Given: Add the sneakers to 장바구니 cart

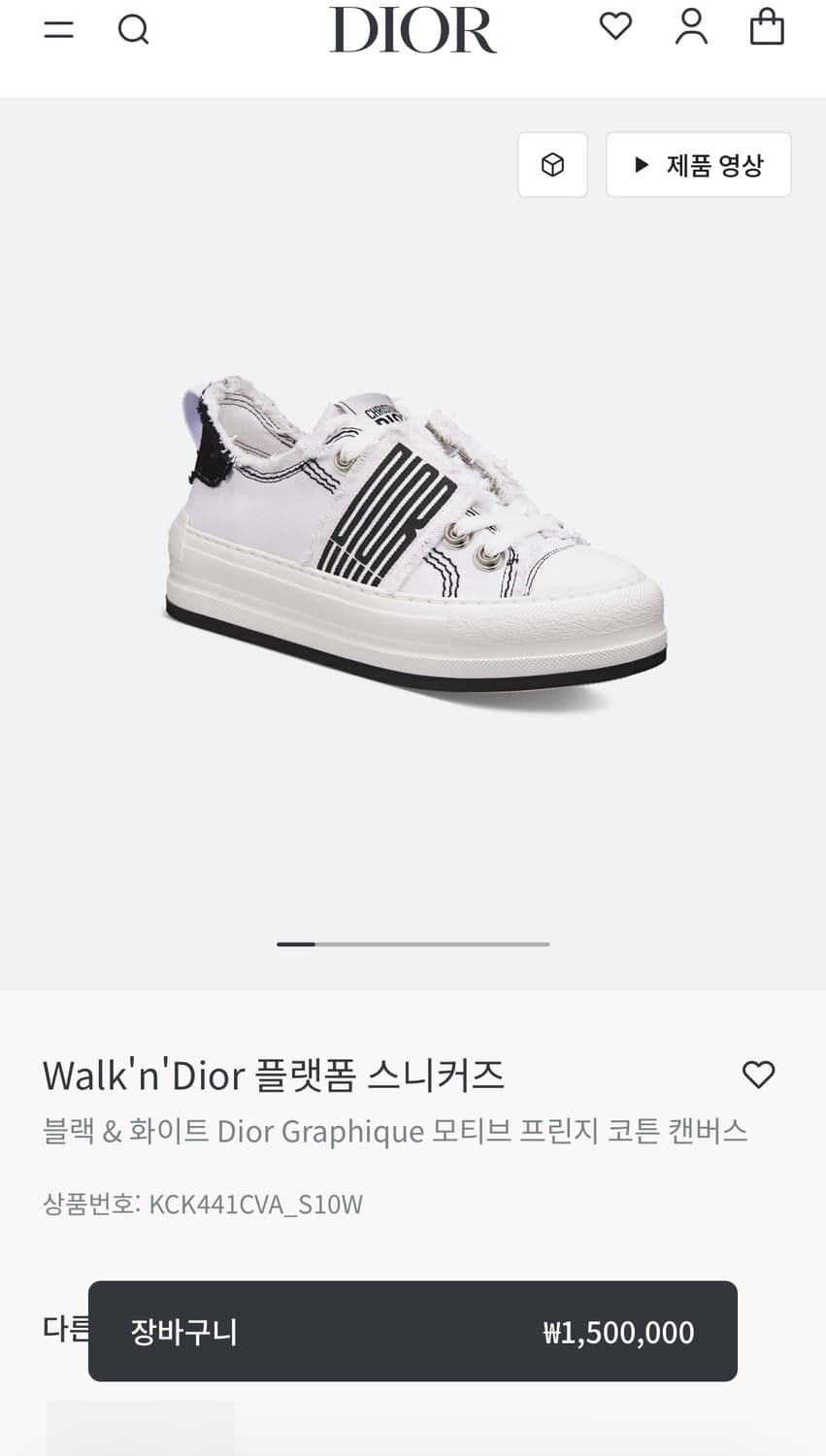Looking at the screenshot, I should pos(184,1331).
